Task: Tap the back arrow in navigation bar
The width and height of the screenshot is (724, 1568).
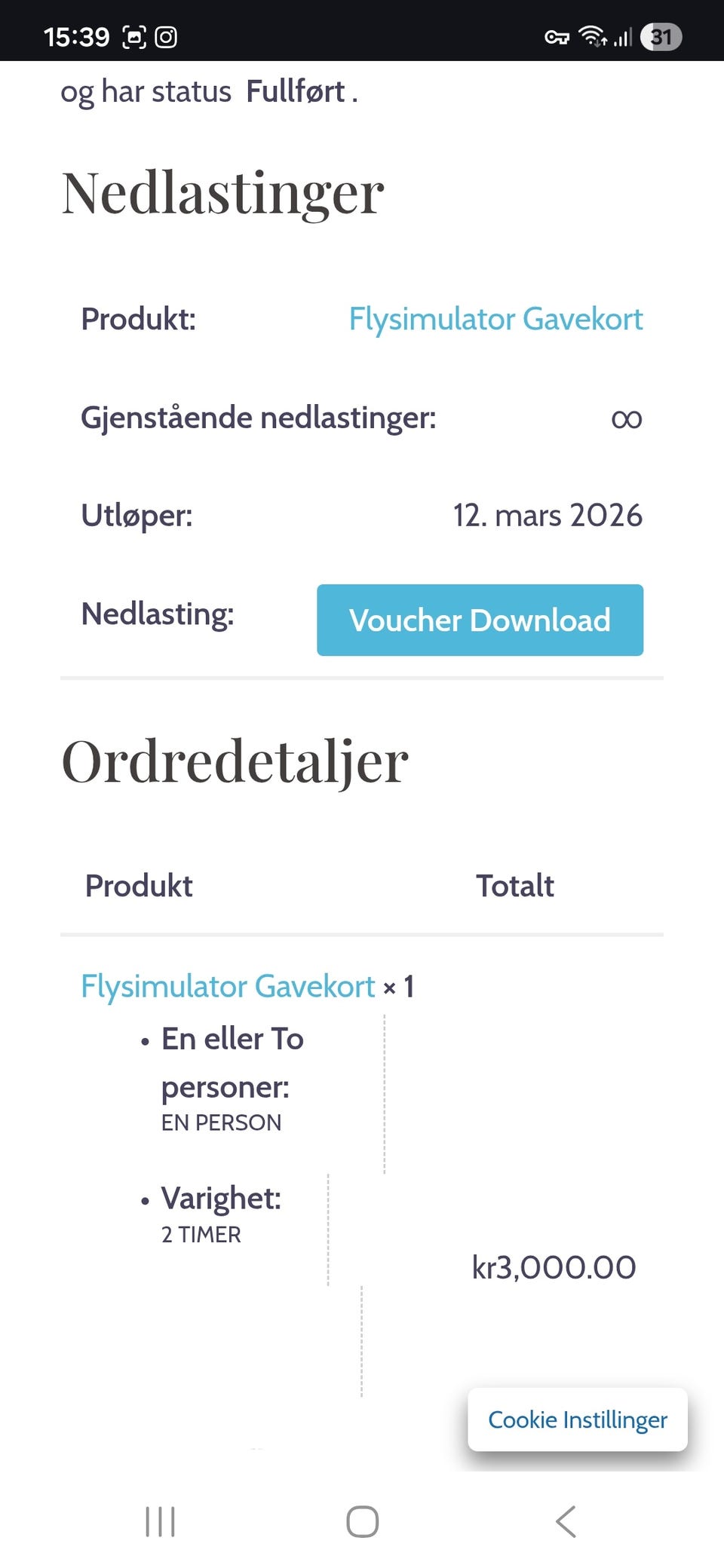Action: coord(566,1521)
